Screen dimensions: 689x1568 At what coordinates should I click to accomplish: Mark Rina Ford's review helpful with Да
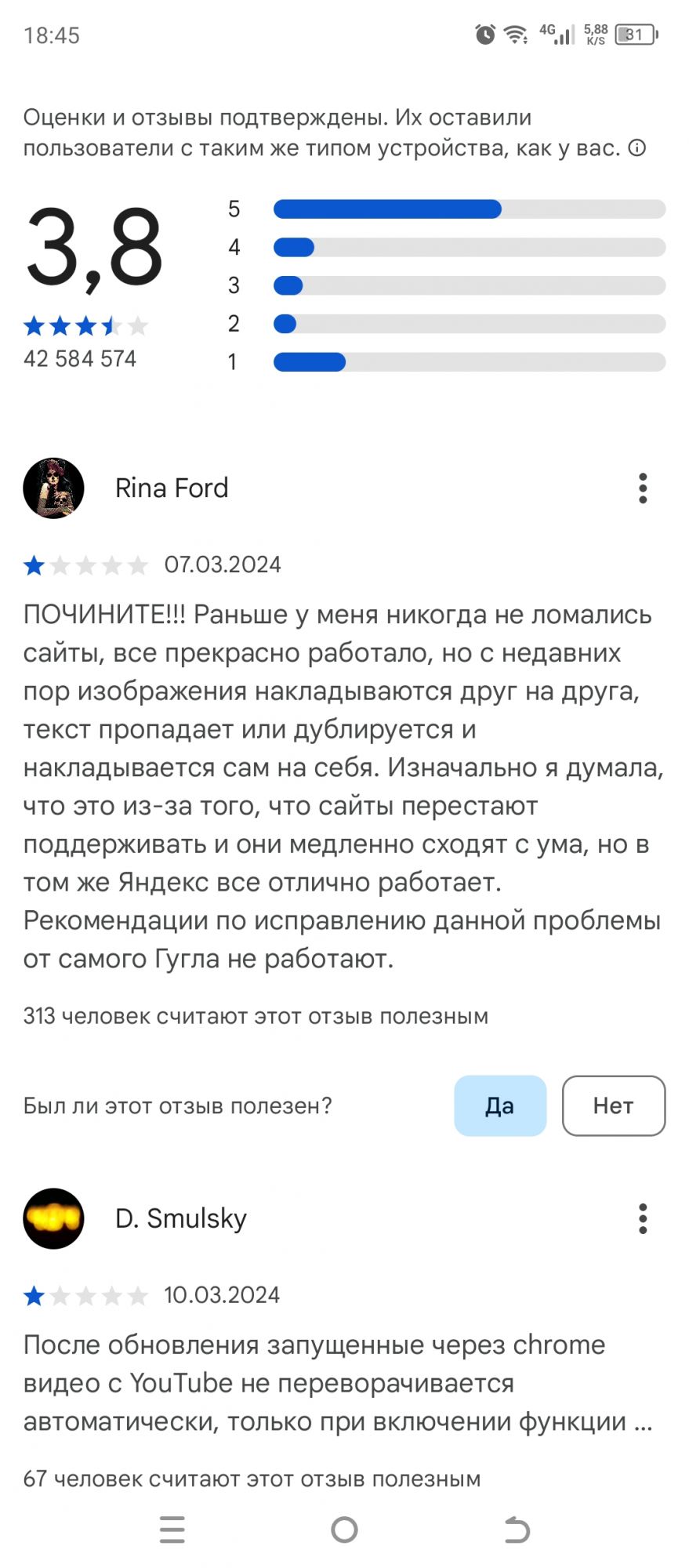coord(499,1105)
